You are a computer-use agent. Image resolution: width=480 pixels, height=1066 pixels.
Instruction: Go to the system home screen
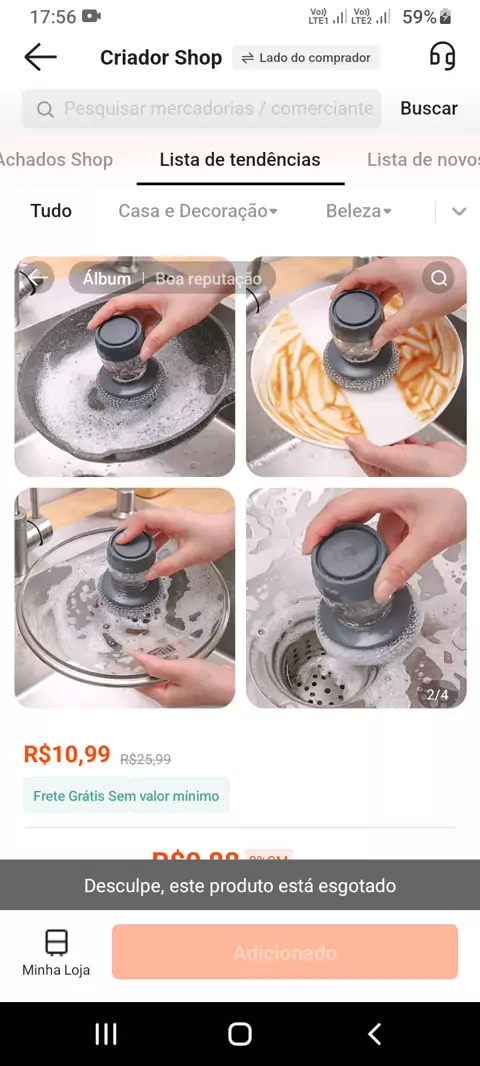[240, 1033]
